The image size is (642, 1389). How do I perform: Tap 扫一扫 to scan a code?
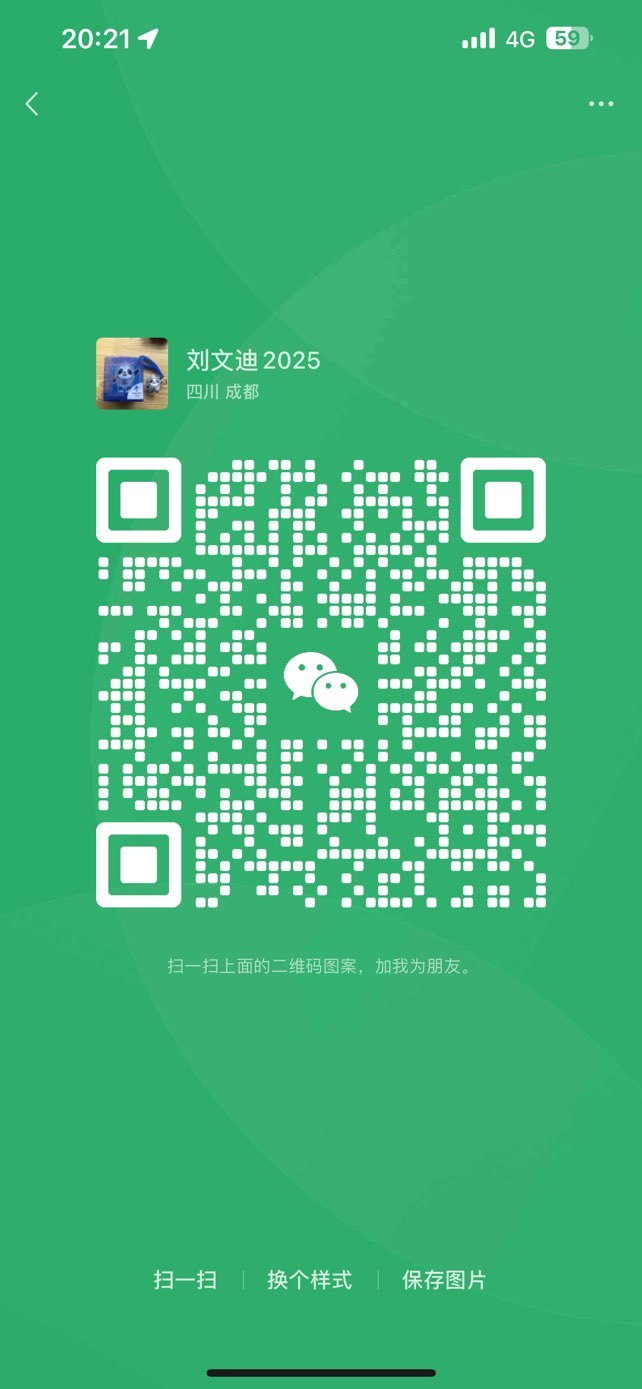(185, 1280)
